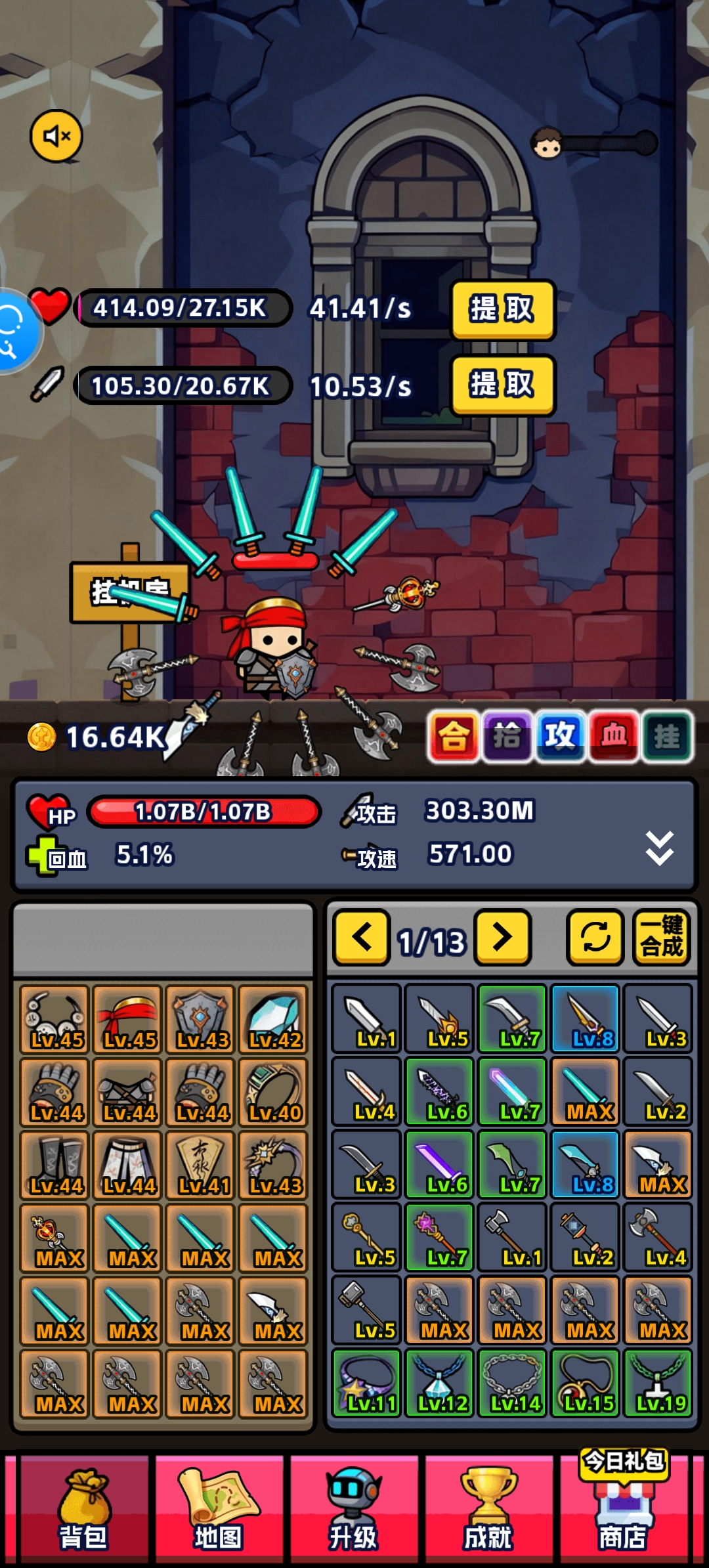The width and height of the screenshot is (709, 1568).
Task: Toggle the sound mute button
Action: pos(56,136)
